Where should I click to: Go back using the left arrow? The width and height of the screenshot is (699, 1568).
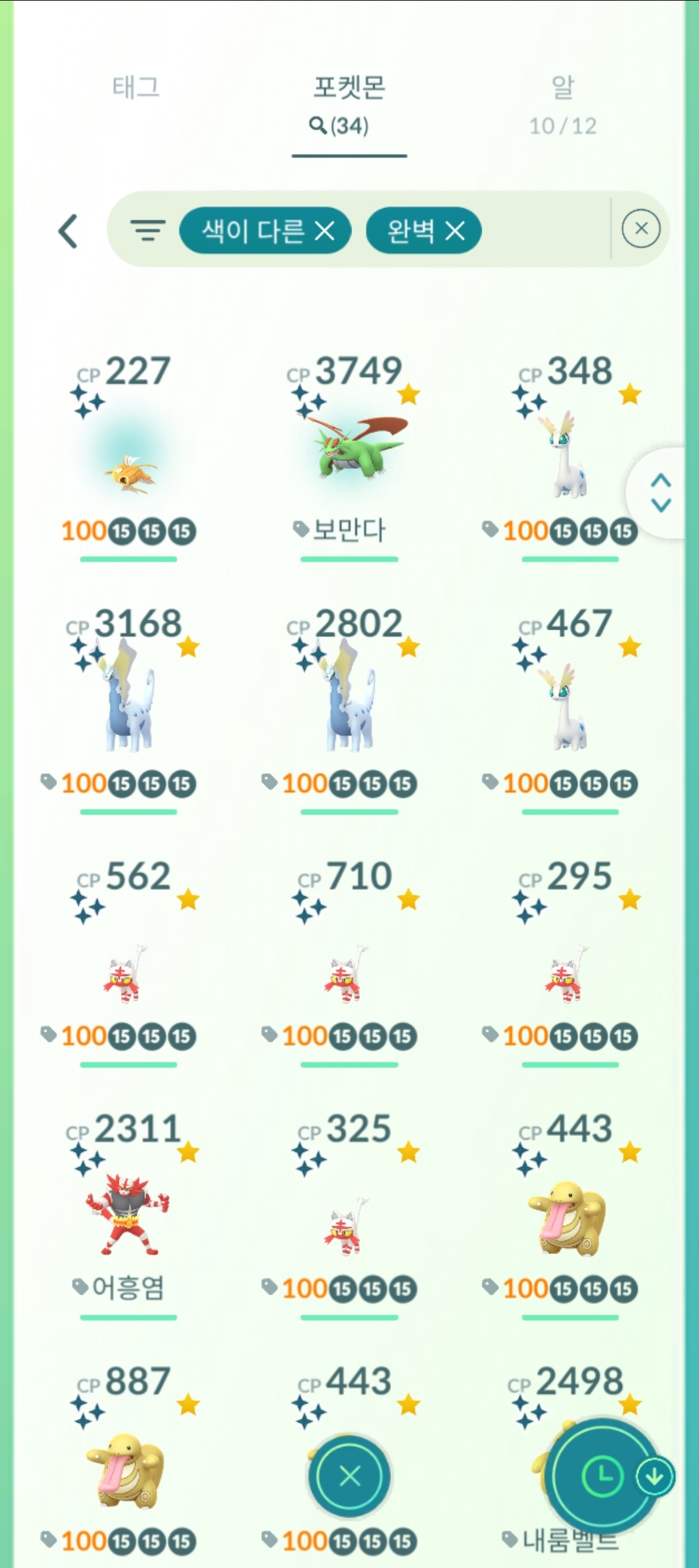tap(69, 231)
